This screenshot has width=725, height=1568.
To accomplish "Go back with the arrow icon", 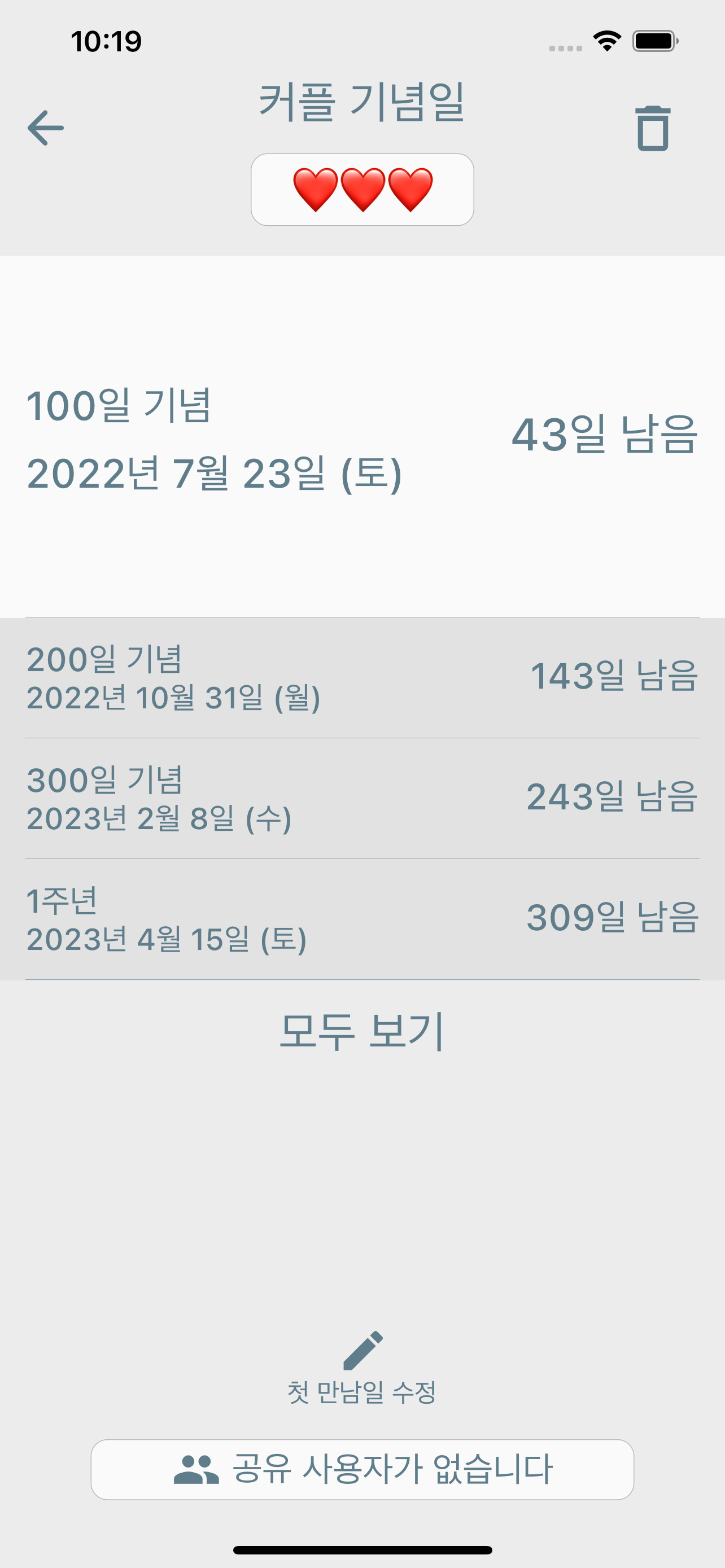I will pyautogui.click(x=46, y=128).
